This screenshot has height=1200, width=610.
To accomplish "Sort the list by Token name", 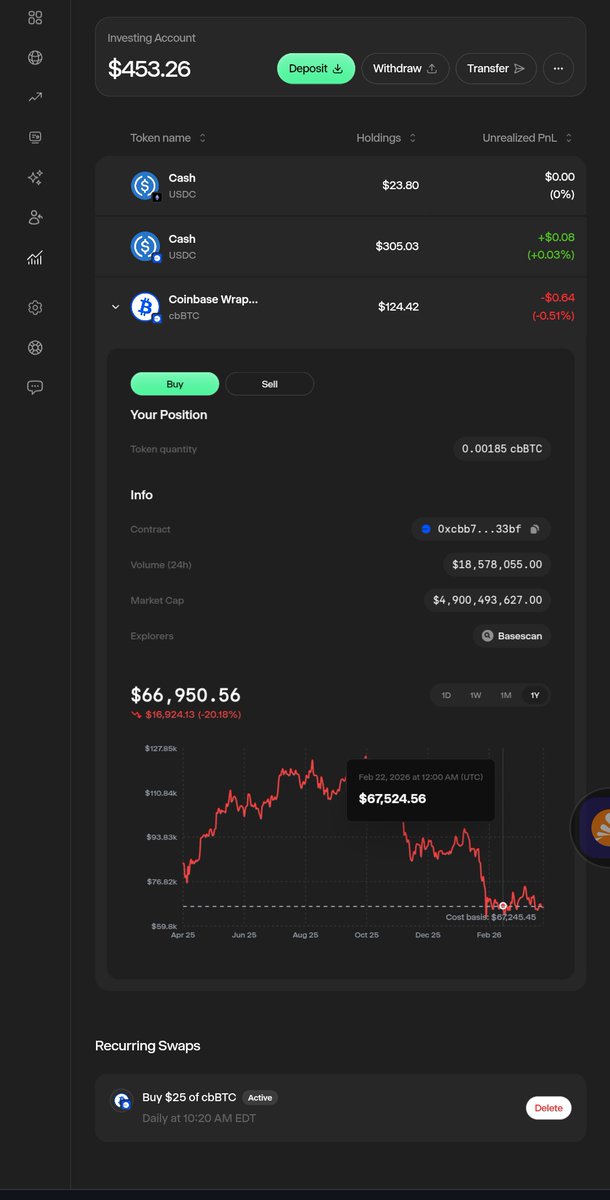I will click(168, 138).
